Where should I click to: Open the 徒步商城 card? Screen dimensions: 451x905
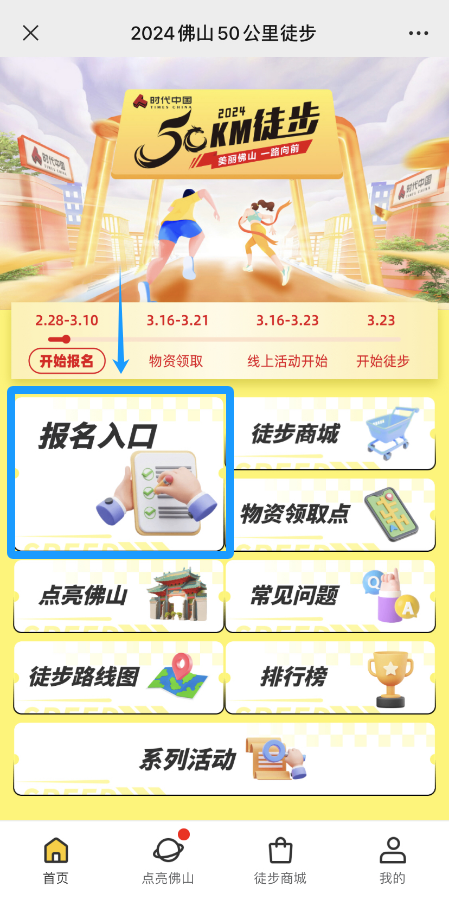(x=330, y=434)
